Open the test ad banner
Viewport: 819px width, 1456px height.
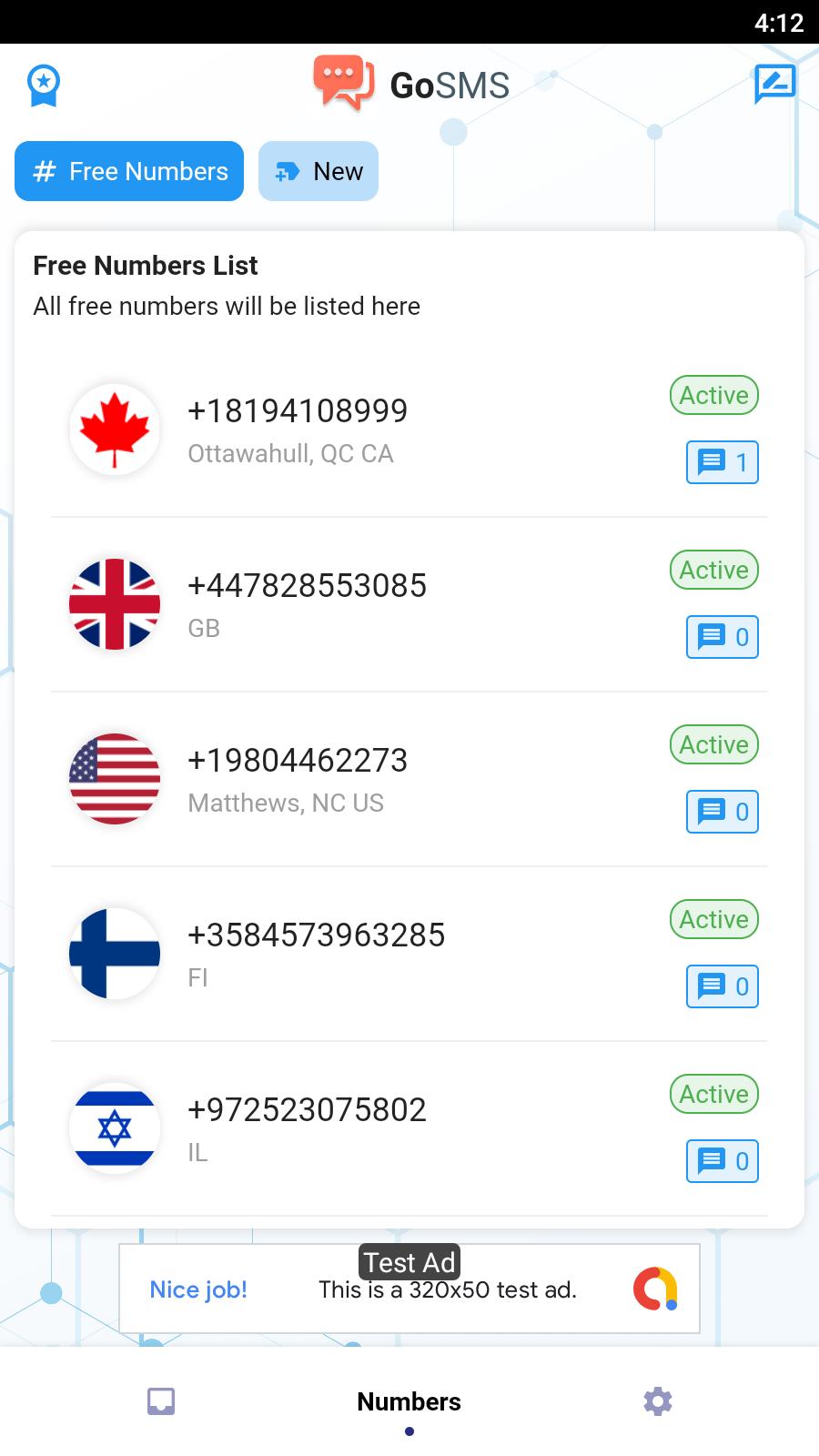click(409, 1289)
